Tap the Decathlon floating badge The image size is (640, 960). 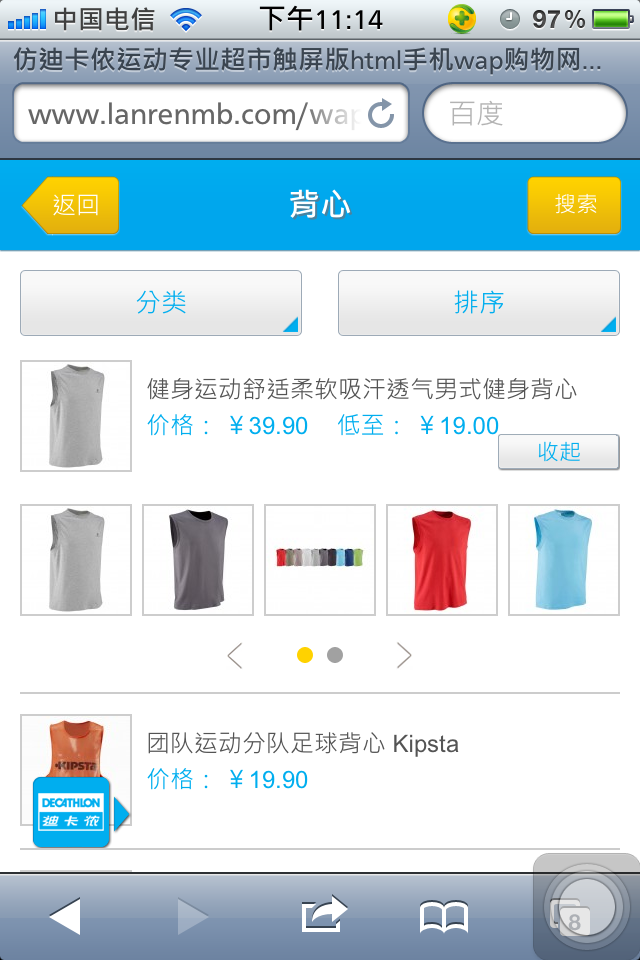(x=72, y=811)
